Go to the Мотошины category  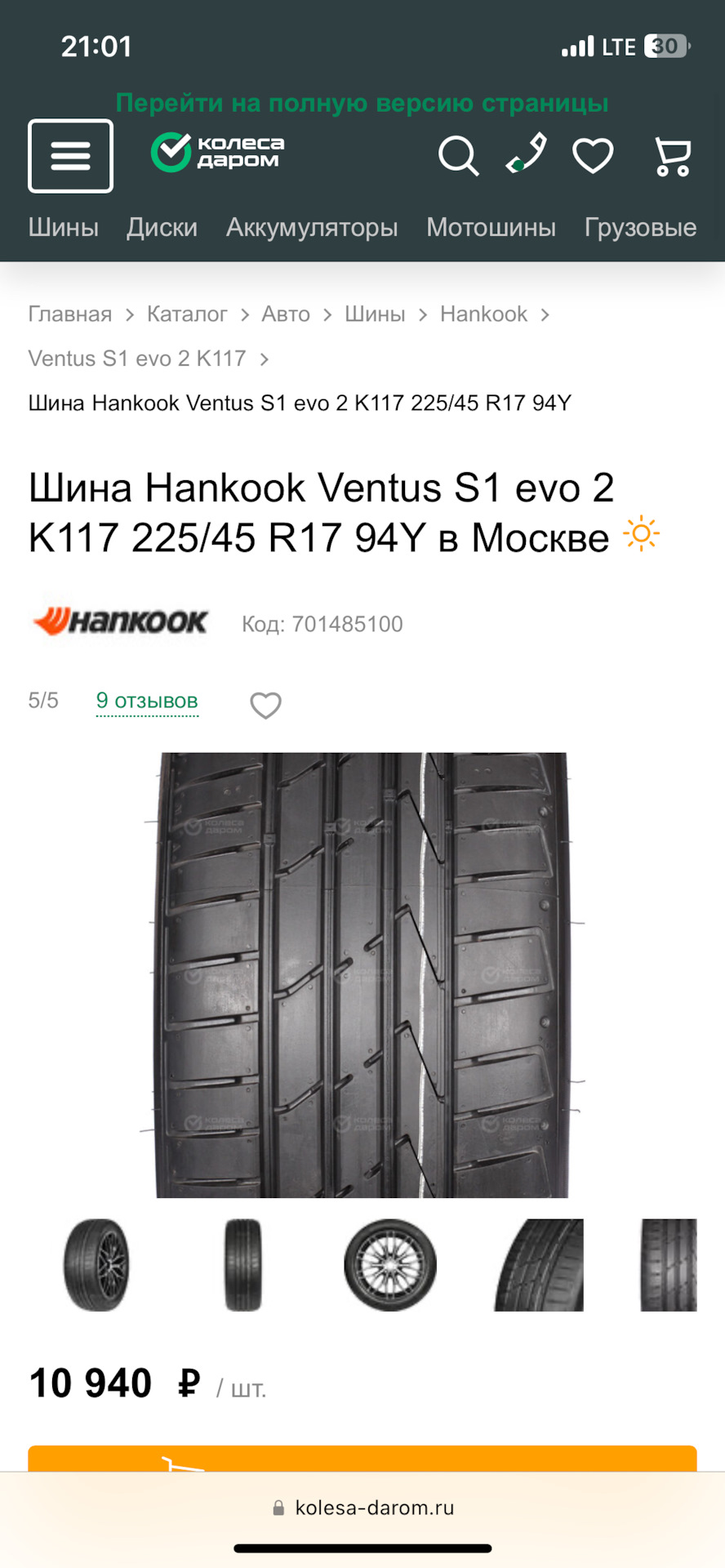[x=491, y=227]
